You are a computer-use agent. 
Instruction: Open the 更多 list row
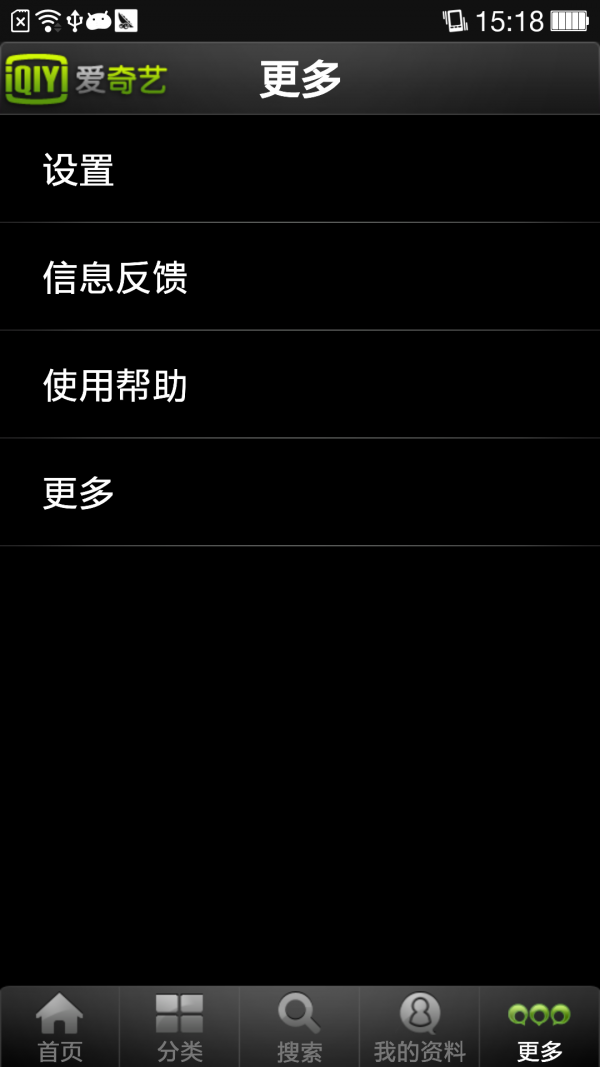point(300,492)
